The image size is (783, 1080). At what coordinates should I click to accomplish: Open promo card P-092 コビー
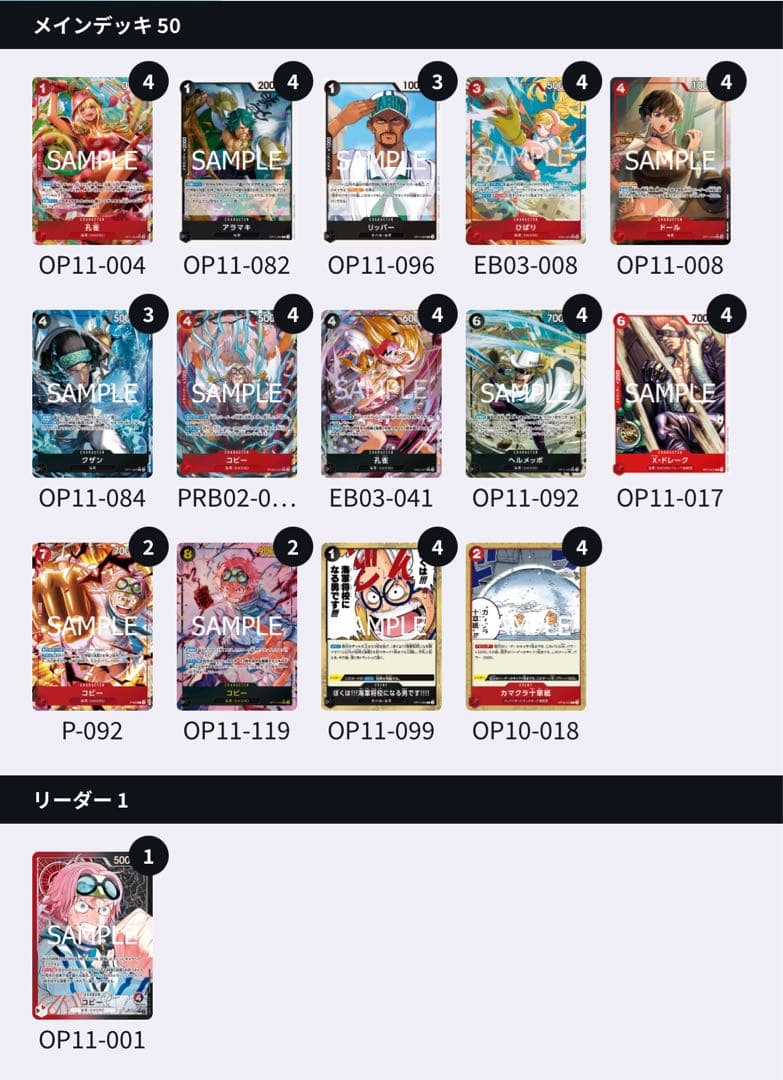click(x=92, y=626)
